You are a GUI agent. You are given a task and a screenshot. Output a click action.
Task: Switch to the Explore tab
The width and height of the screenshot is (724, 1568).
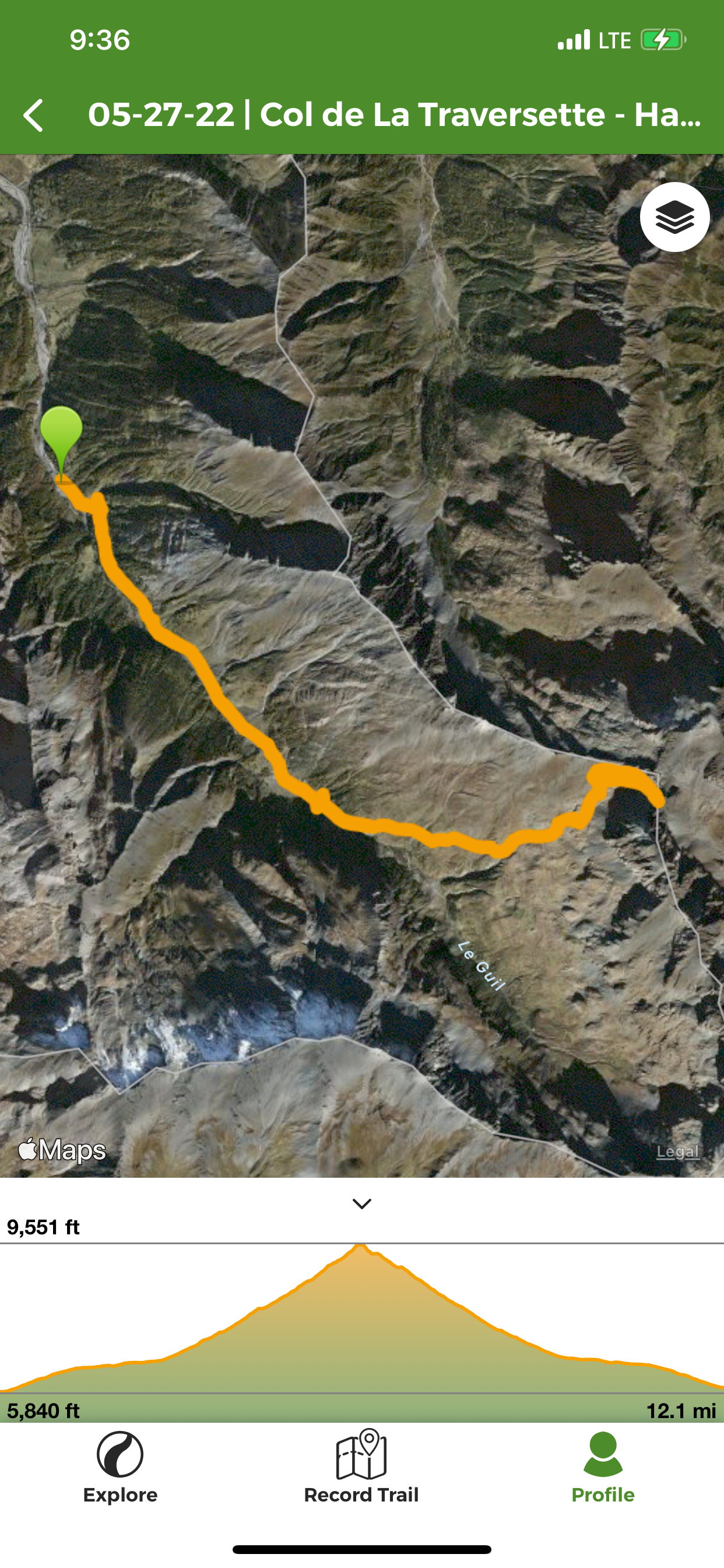pos(121,1468)
